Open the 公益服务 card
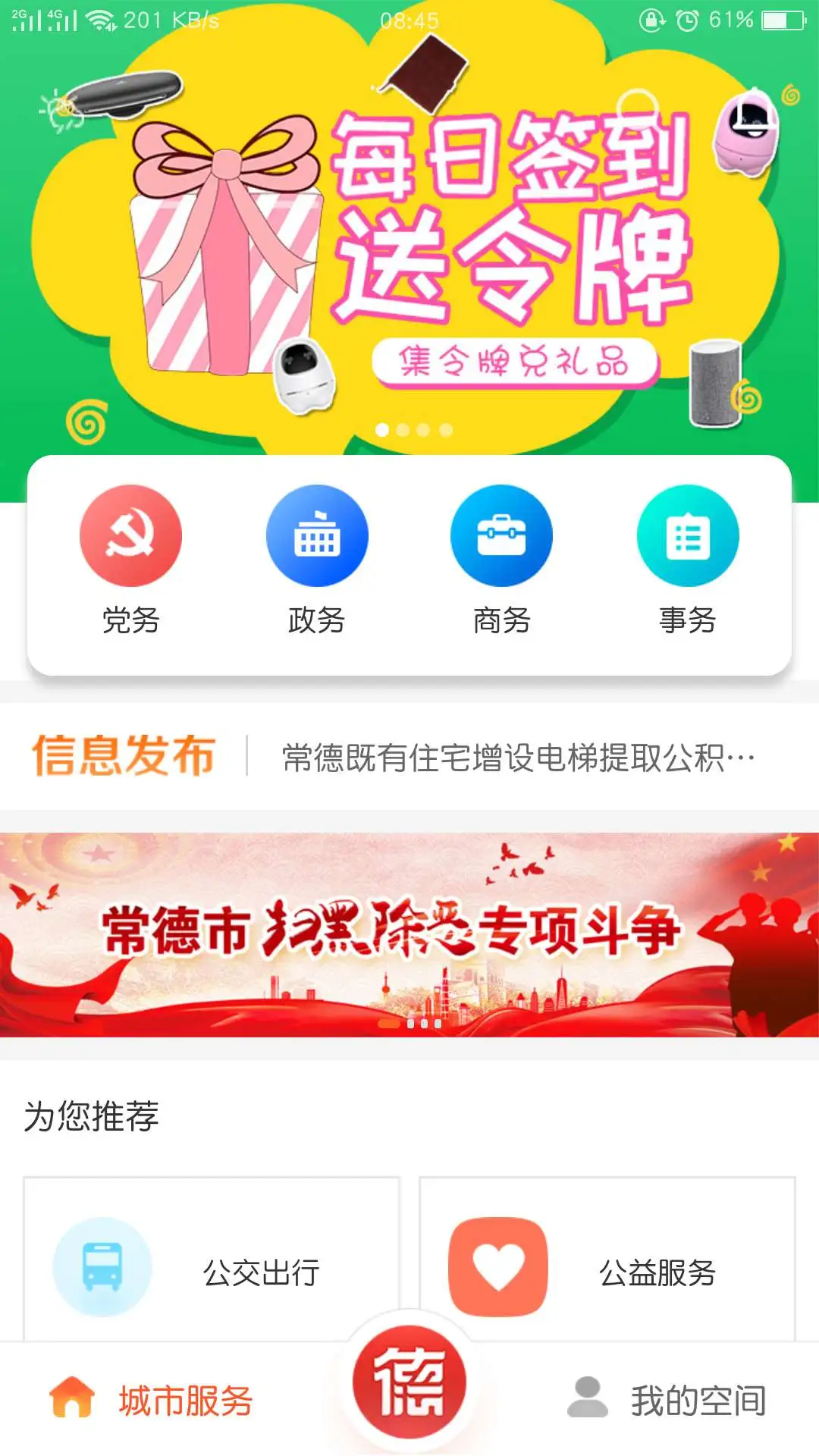 click(607, 1266)
